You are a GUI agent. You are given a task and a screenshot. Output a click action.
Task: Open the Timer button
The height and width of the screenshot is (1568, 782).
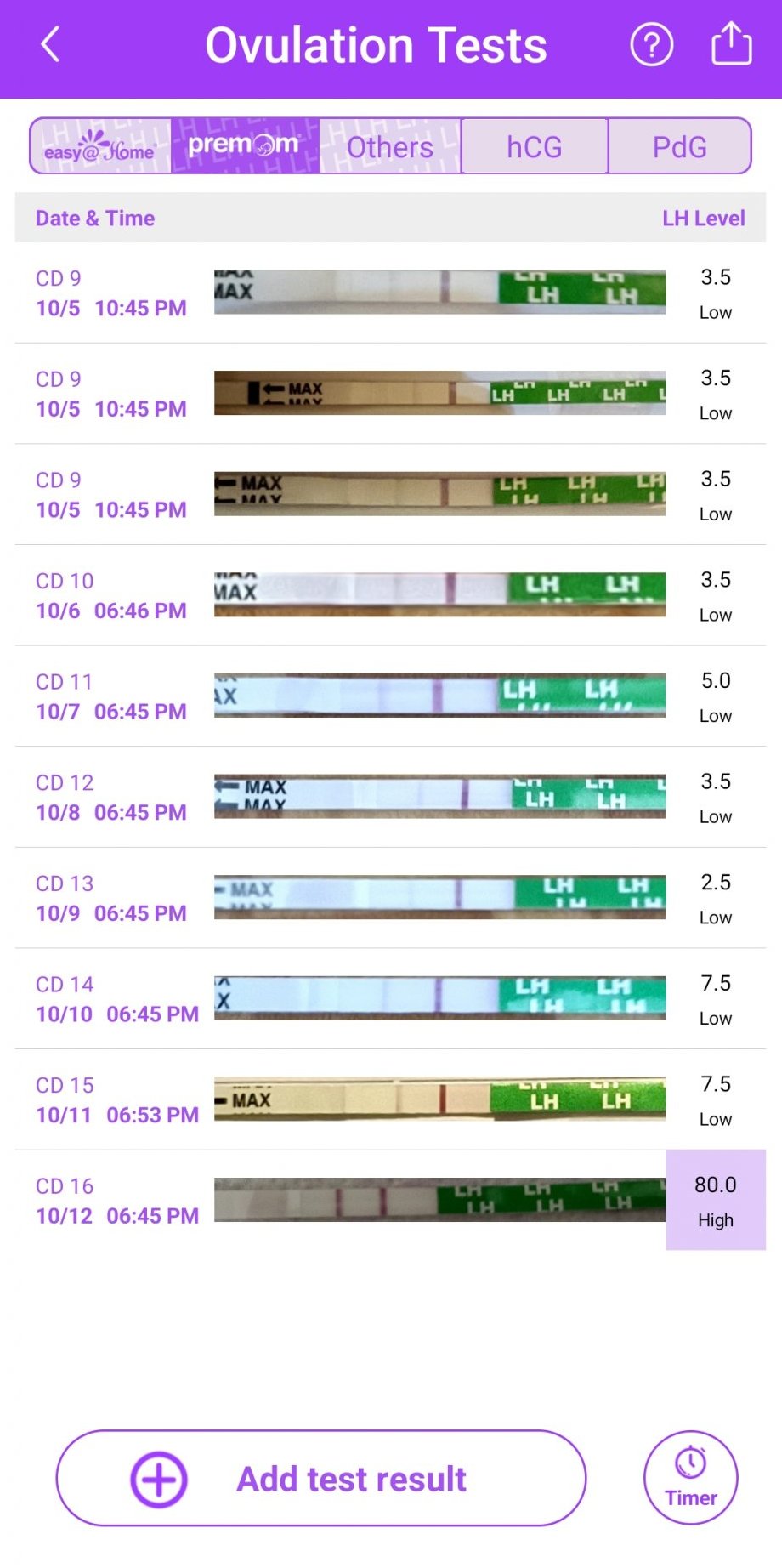click(x=690, y=1478)
